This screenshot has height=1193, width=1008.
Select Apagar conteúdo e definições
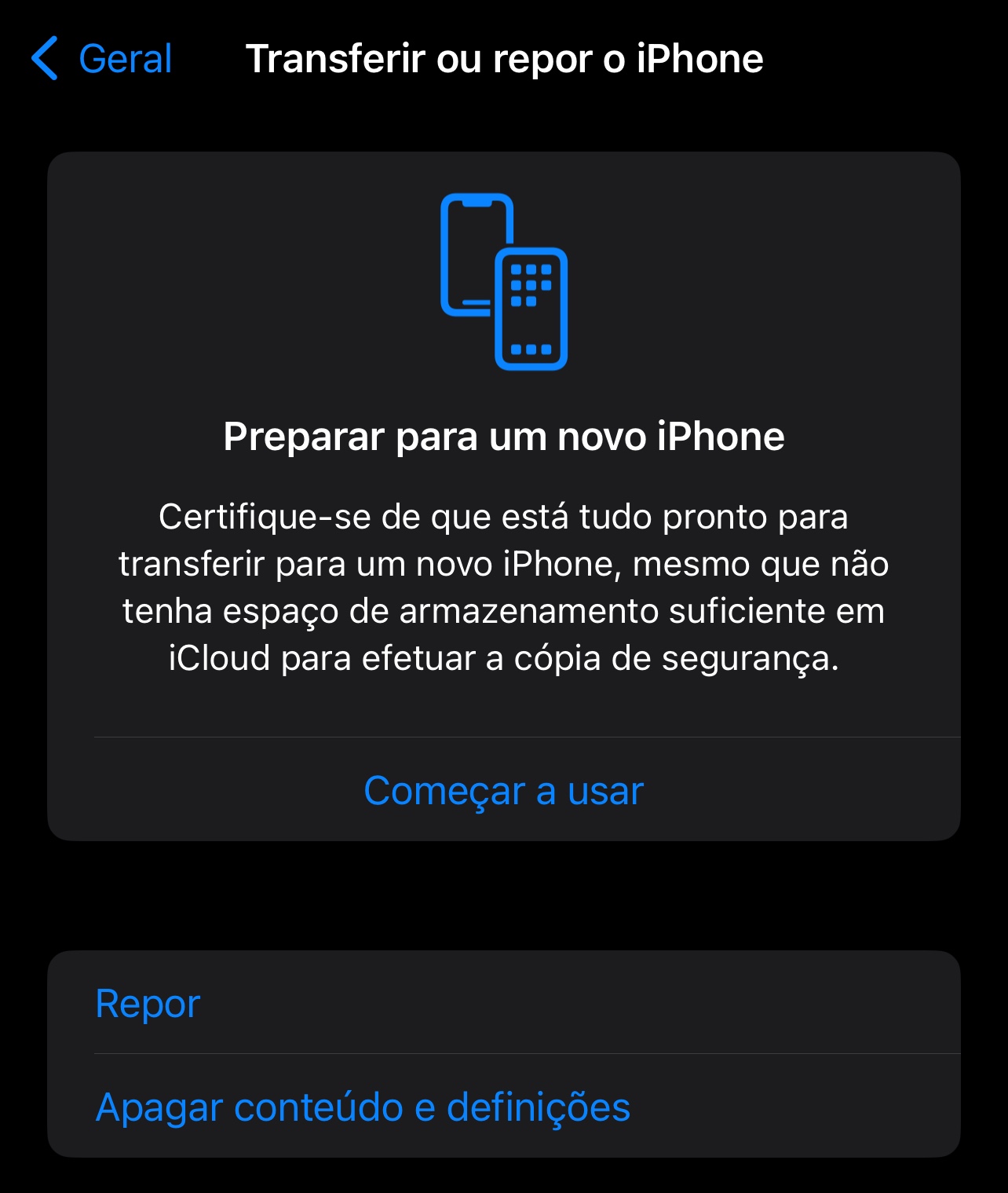[363, 1107]
